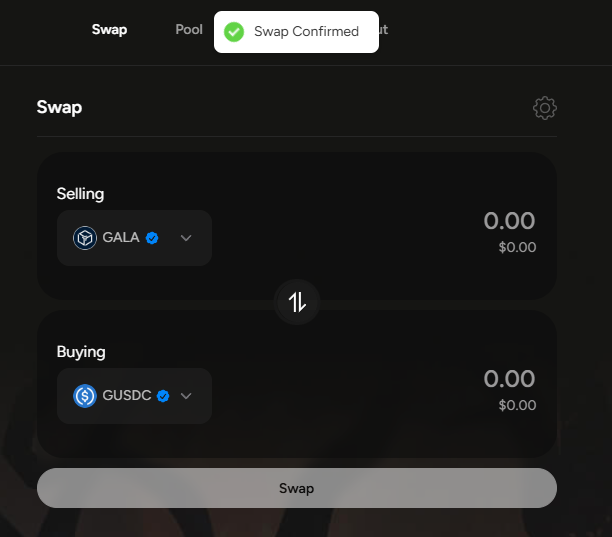Flip the selling and buying tokens
The height and width of the screenshot is (537, 612).
coord(297,302)
